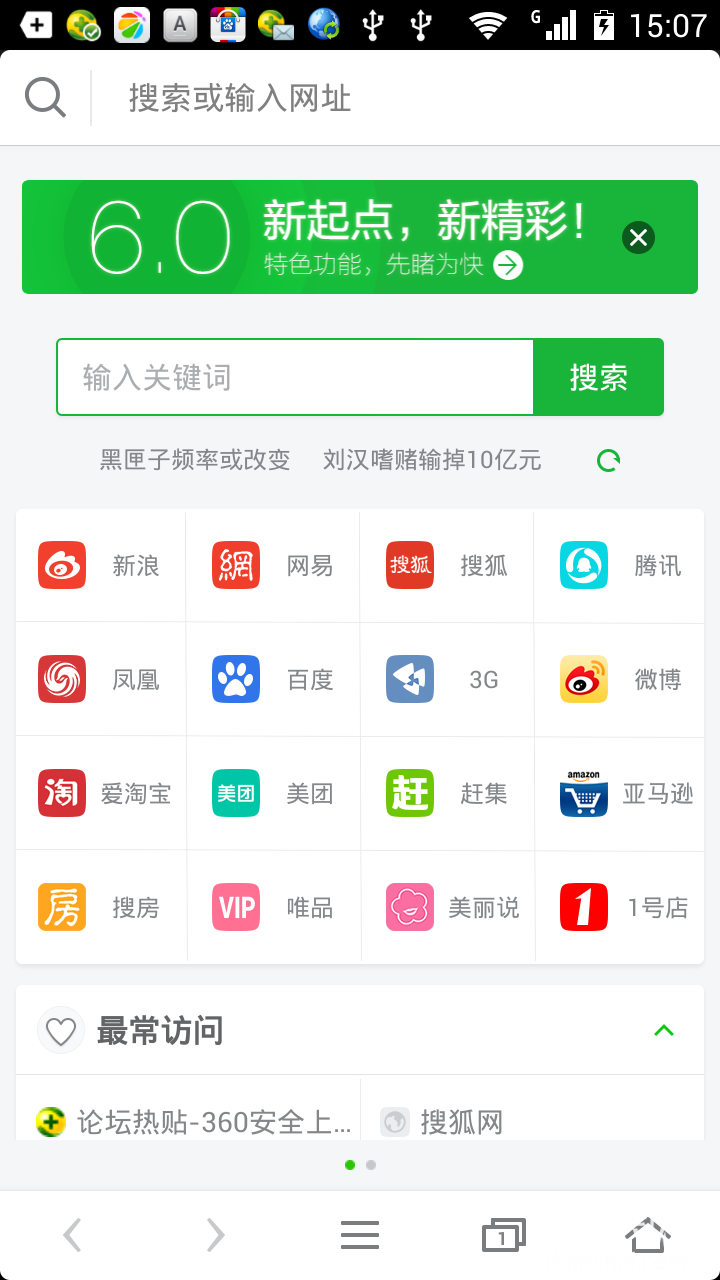Open hot topic 刘汉嗜赌输掉10亿元
Viewport: 720px width, 1280px height.
[432, 460]
